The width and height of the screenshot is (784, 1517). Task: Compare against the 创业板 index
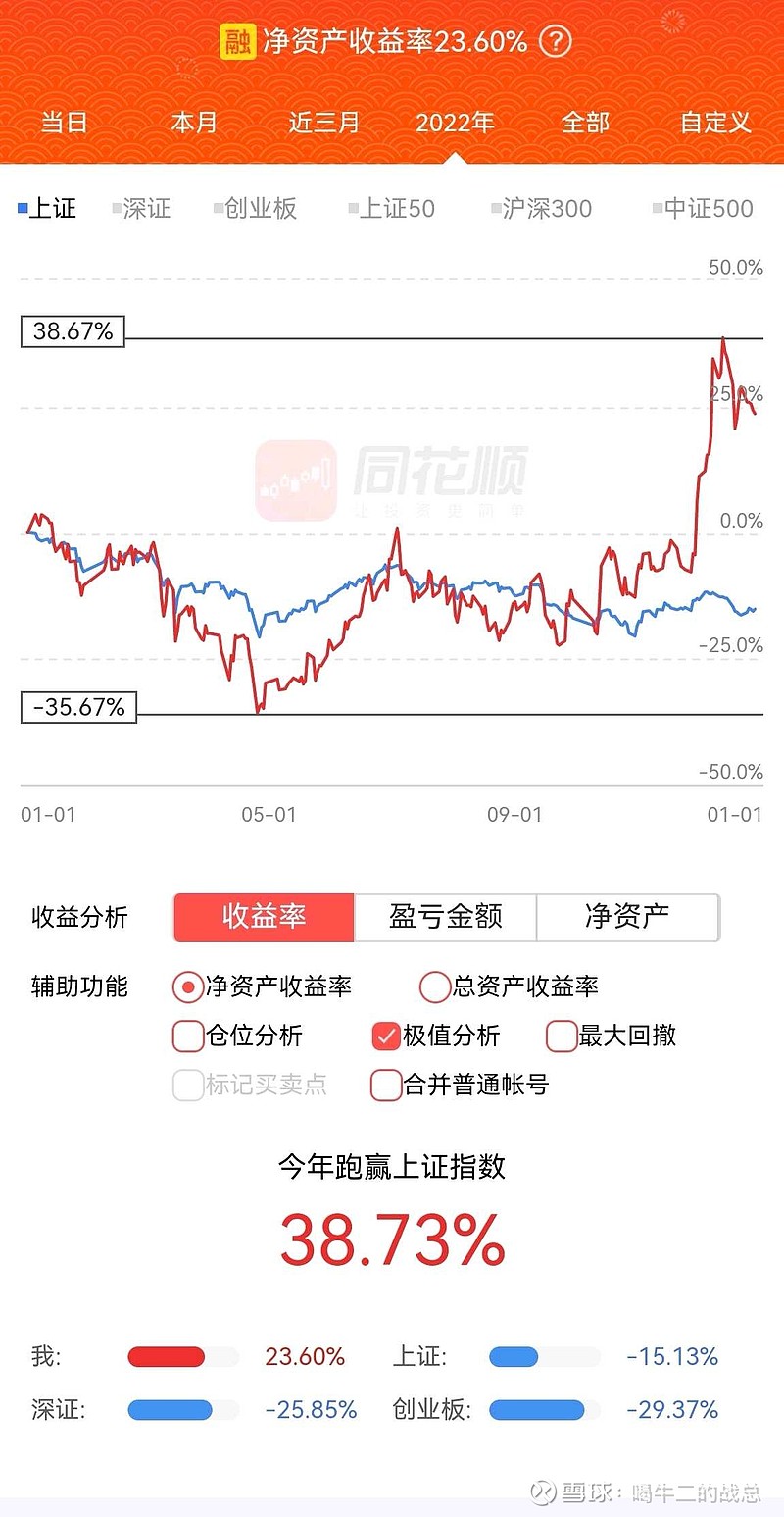[x=255, y=208]
